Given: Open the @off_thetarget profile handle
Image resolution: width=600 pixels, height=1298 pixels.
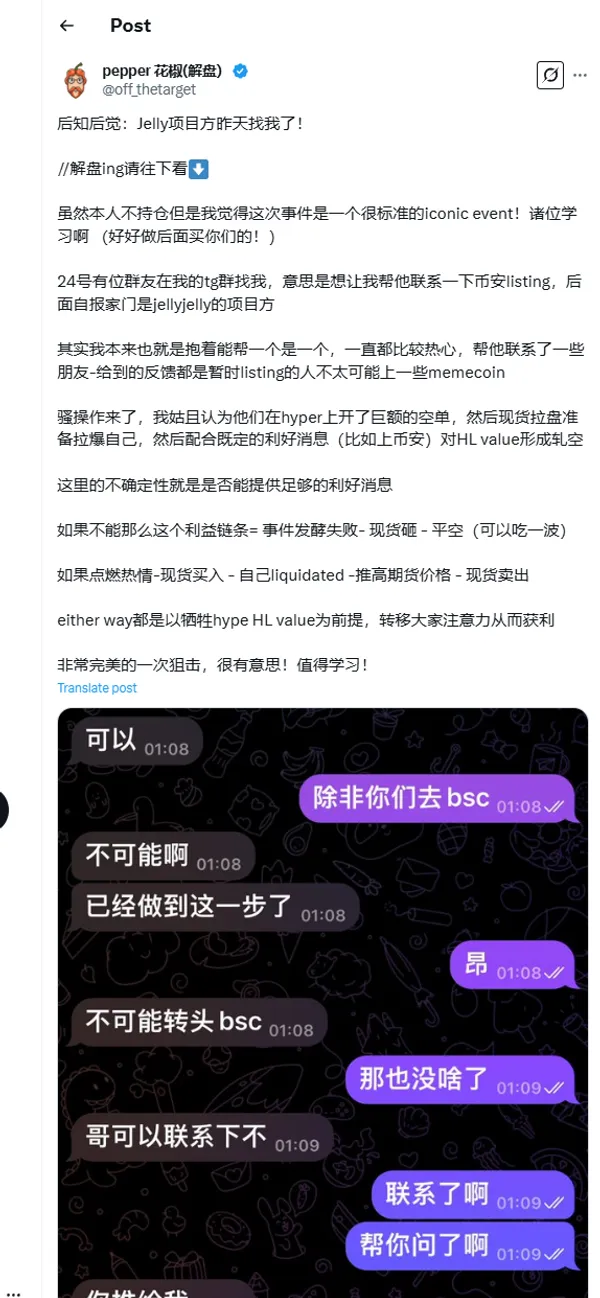Looking at the screenshot, I should (x=148, y=90).
